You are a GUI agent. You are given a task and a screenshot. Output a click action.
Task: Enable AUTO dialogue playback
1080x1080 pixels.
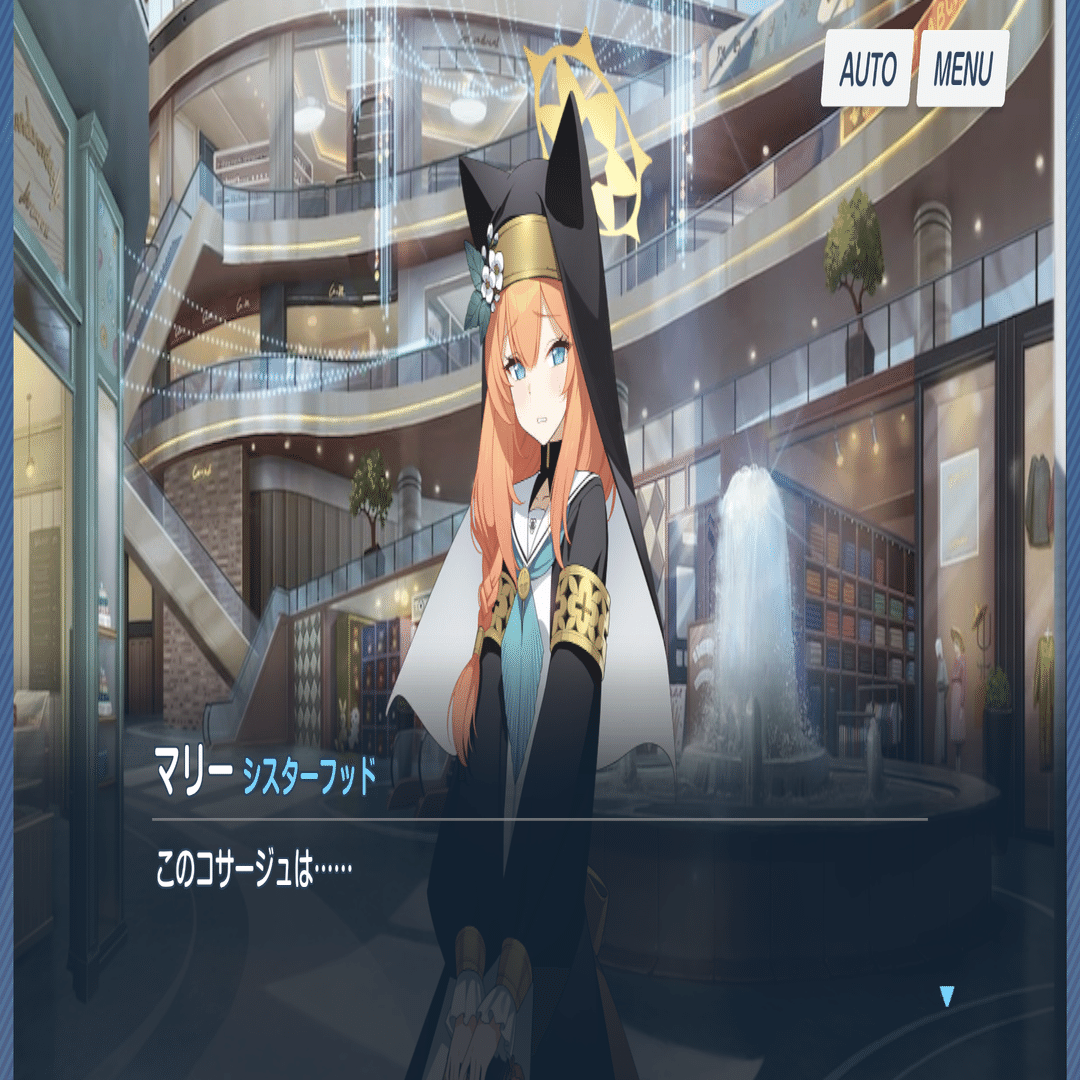click(x=867, y=69)
